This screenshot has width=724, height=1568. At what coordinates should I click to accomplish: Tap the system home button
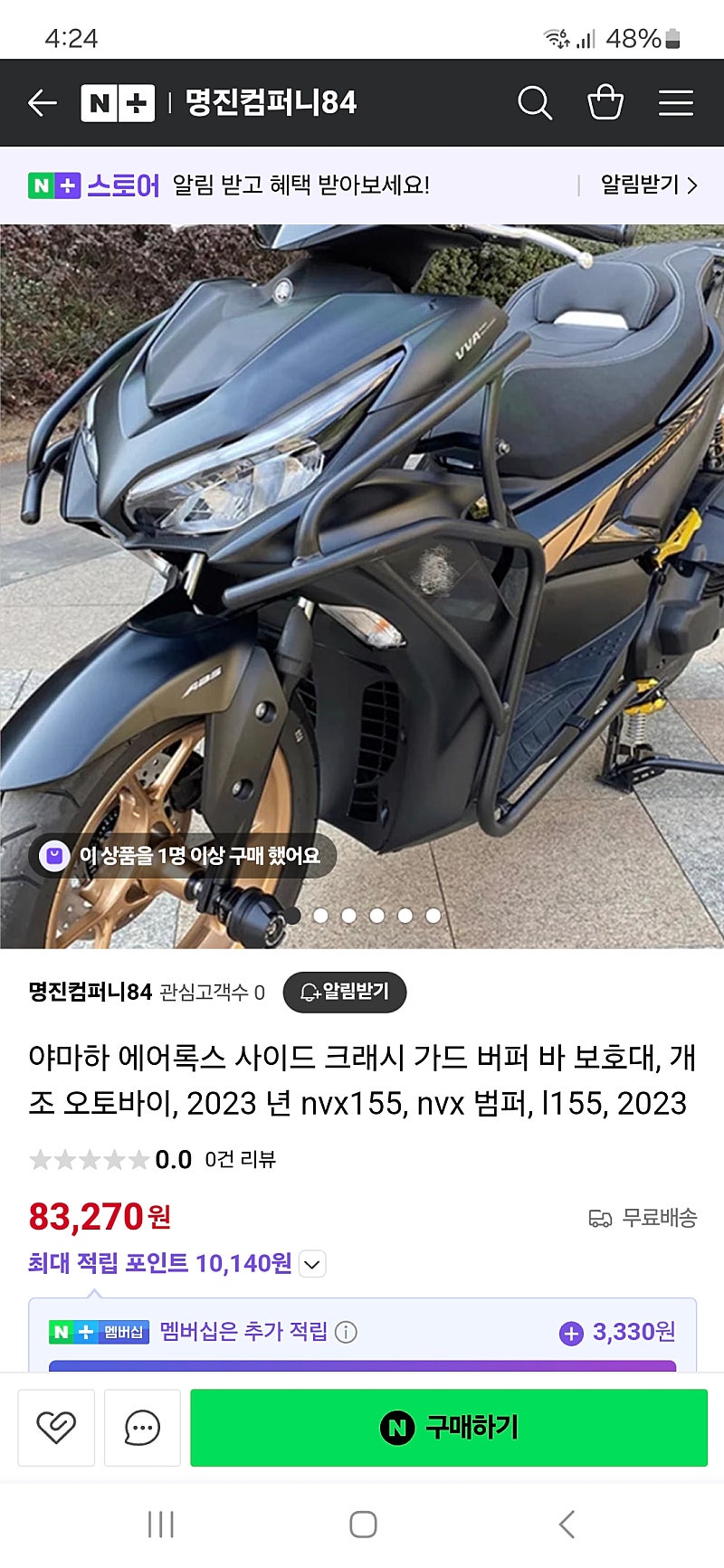click(363, 1525)
